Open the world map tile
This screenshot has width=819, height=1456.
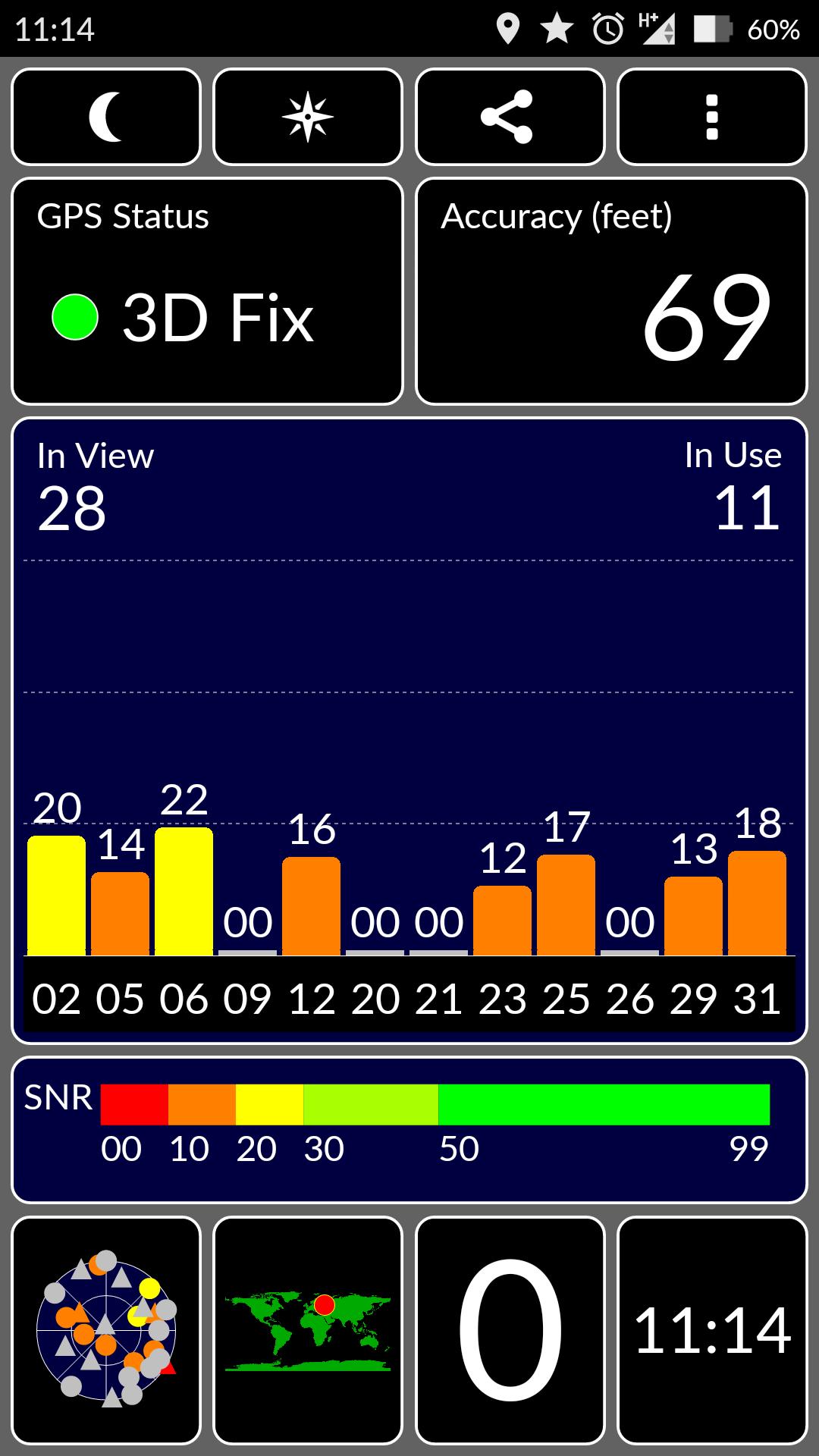[308, 1330]
